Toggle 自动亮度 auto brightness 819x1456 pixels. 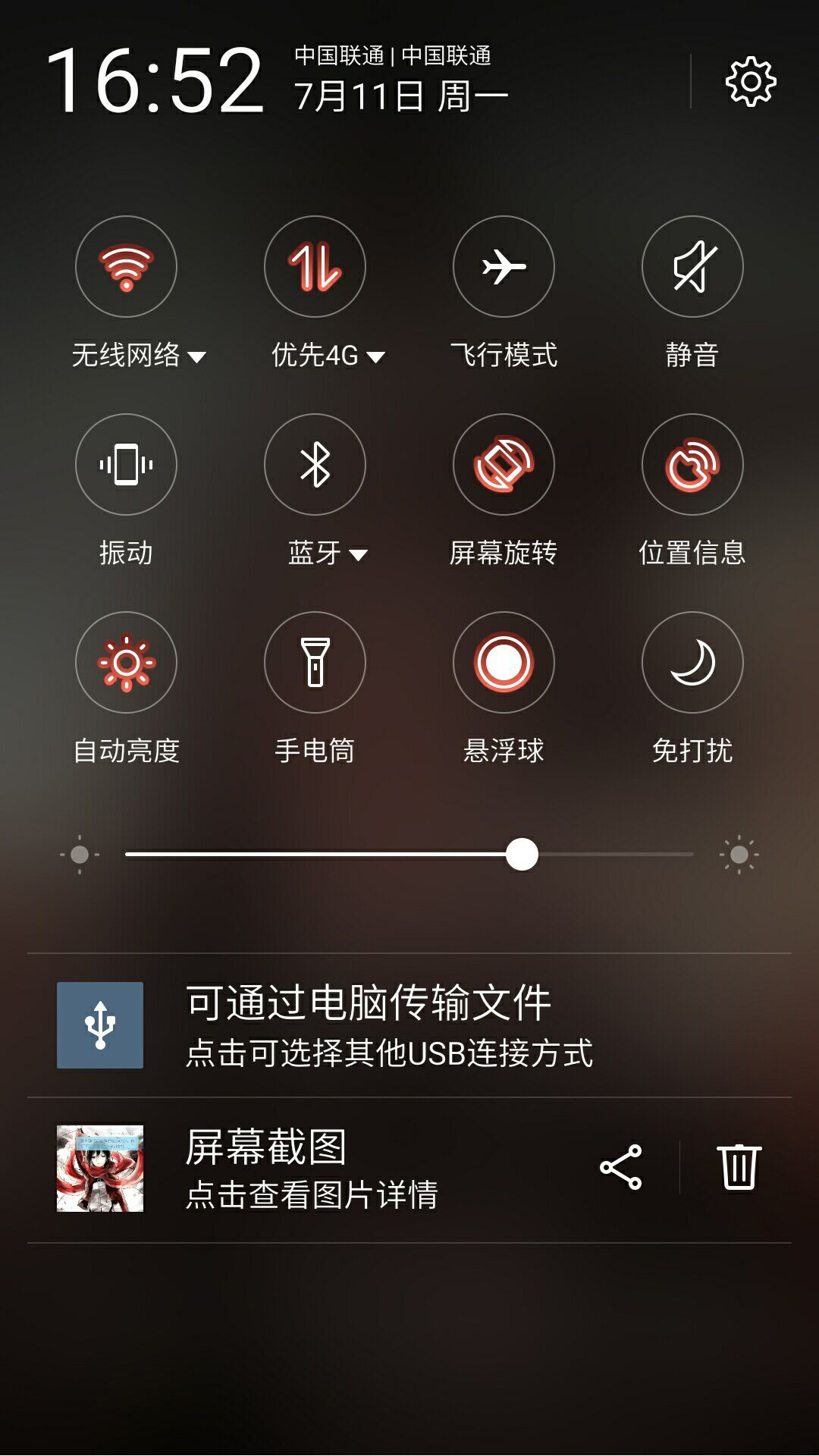[x=126, y=662]
